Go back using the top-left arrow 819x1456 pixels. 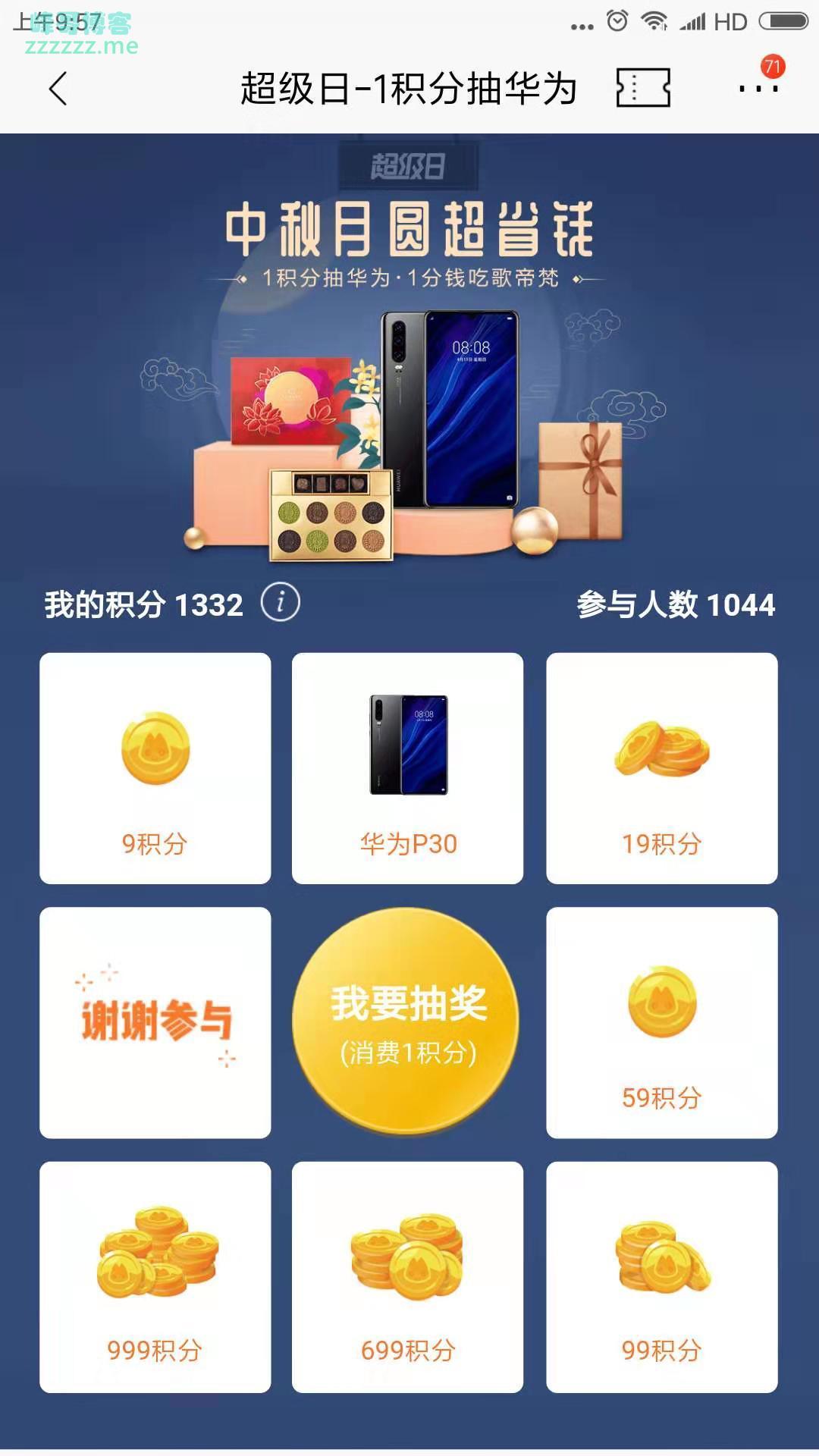[x=58, y=89]
